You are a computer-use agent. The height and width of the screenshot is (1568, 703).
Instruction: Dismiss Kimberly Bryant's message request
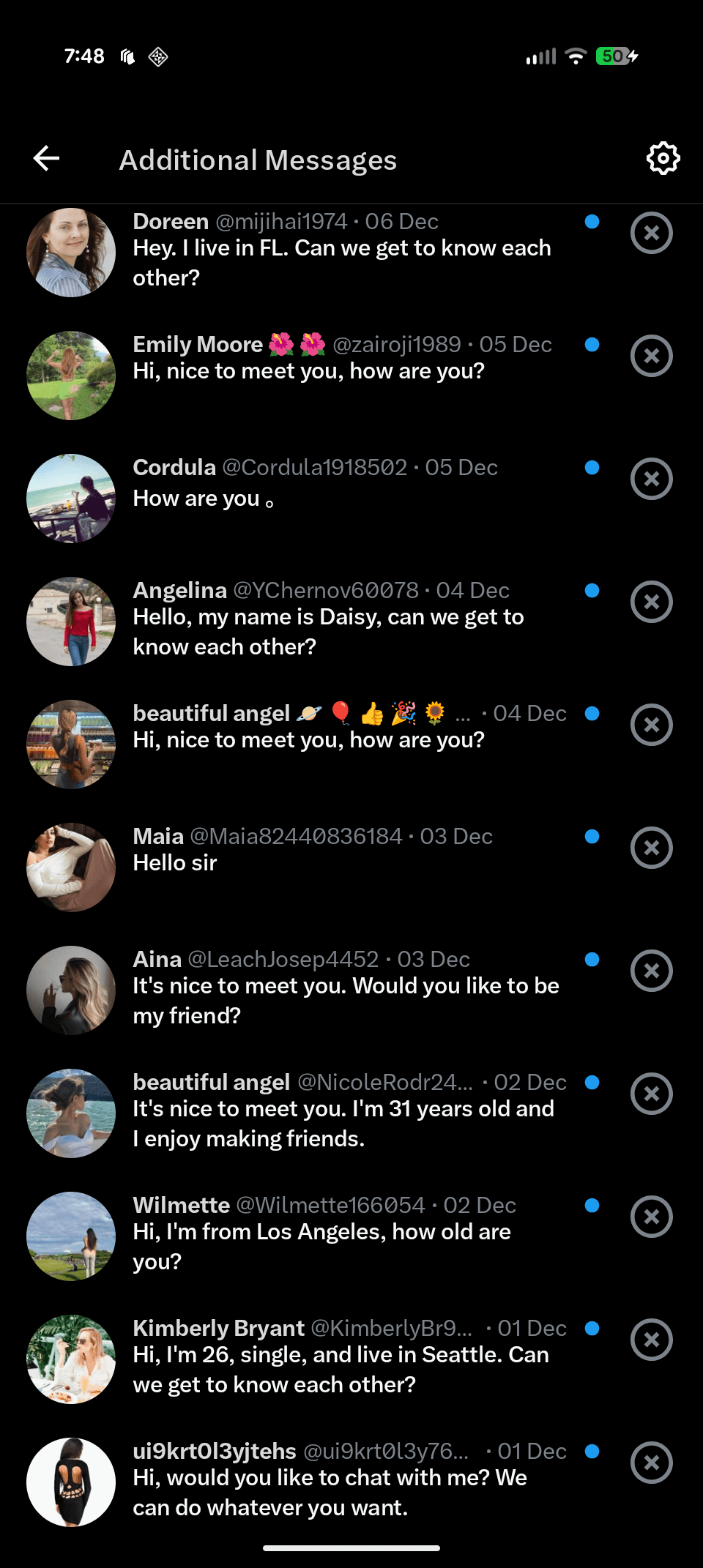point(651,1340)
